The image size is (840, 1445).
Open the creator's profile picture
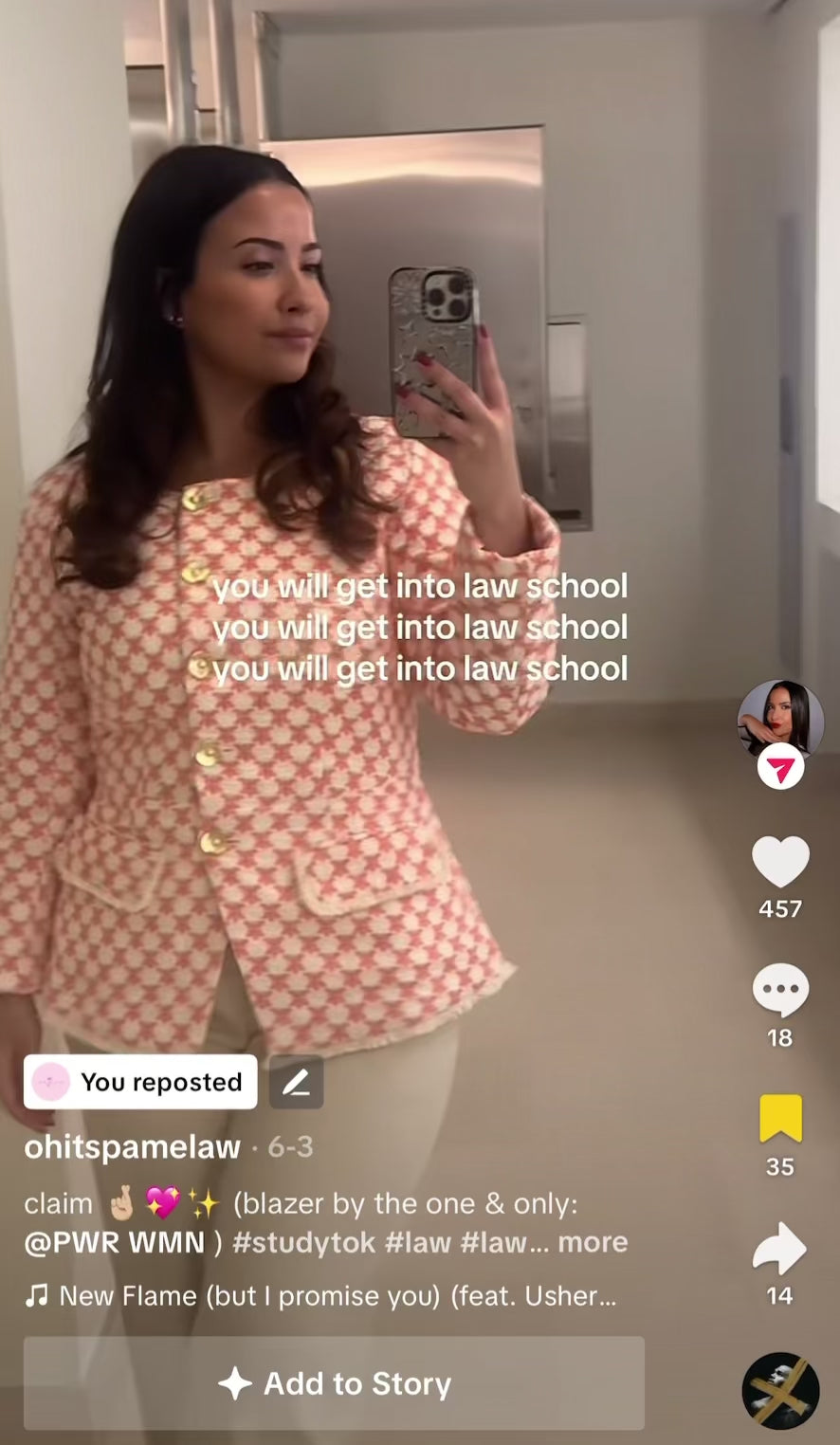click(780, 718)
